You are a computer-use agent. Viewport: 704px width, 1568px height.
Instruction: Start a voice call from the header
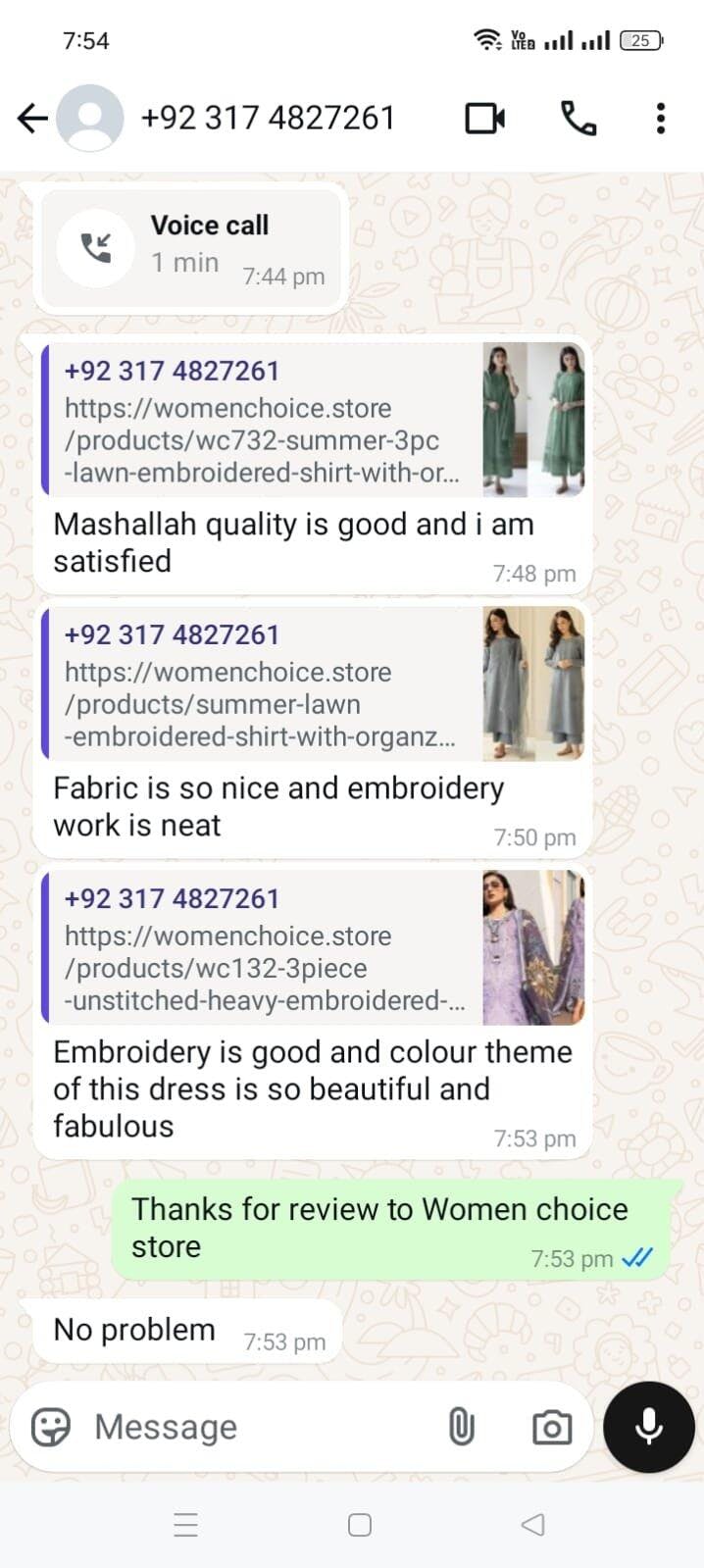tap(578, 119)
